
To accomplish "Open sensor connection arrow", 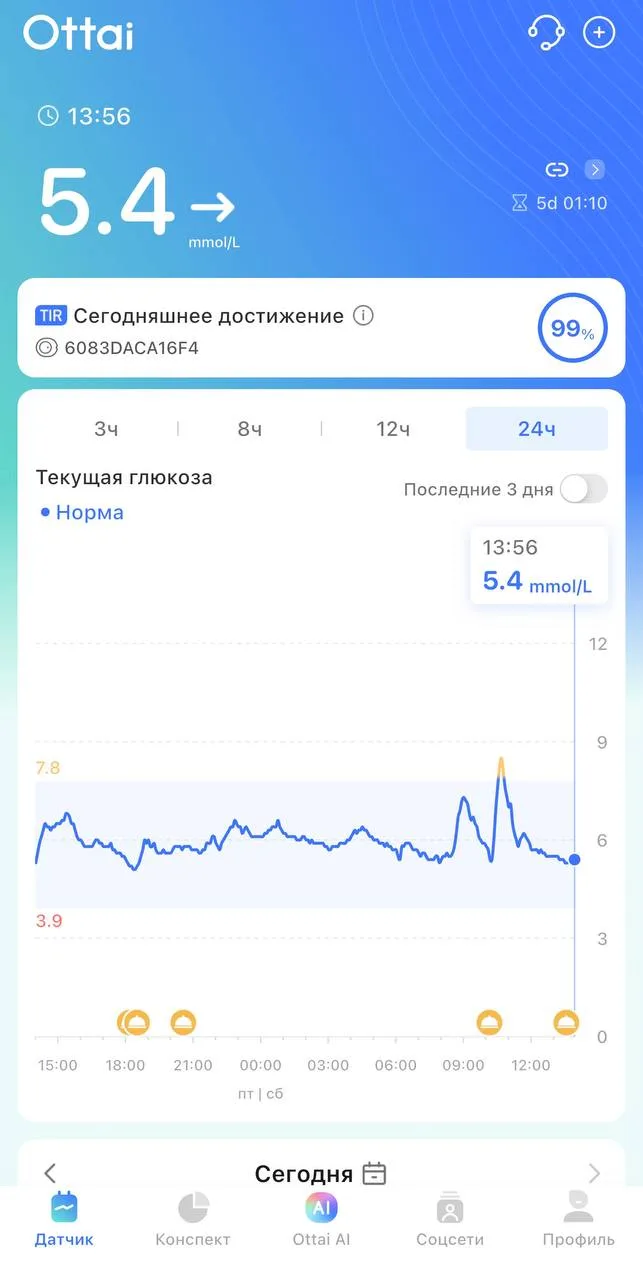I will click(595, 169).
